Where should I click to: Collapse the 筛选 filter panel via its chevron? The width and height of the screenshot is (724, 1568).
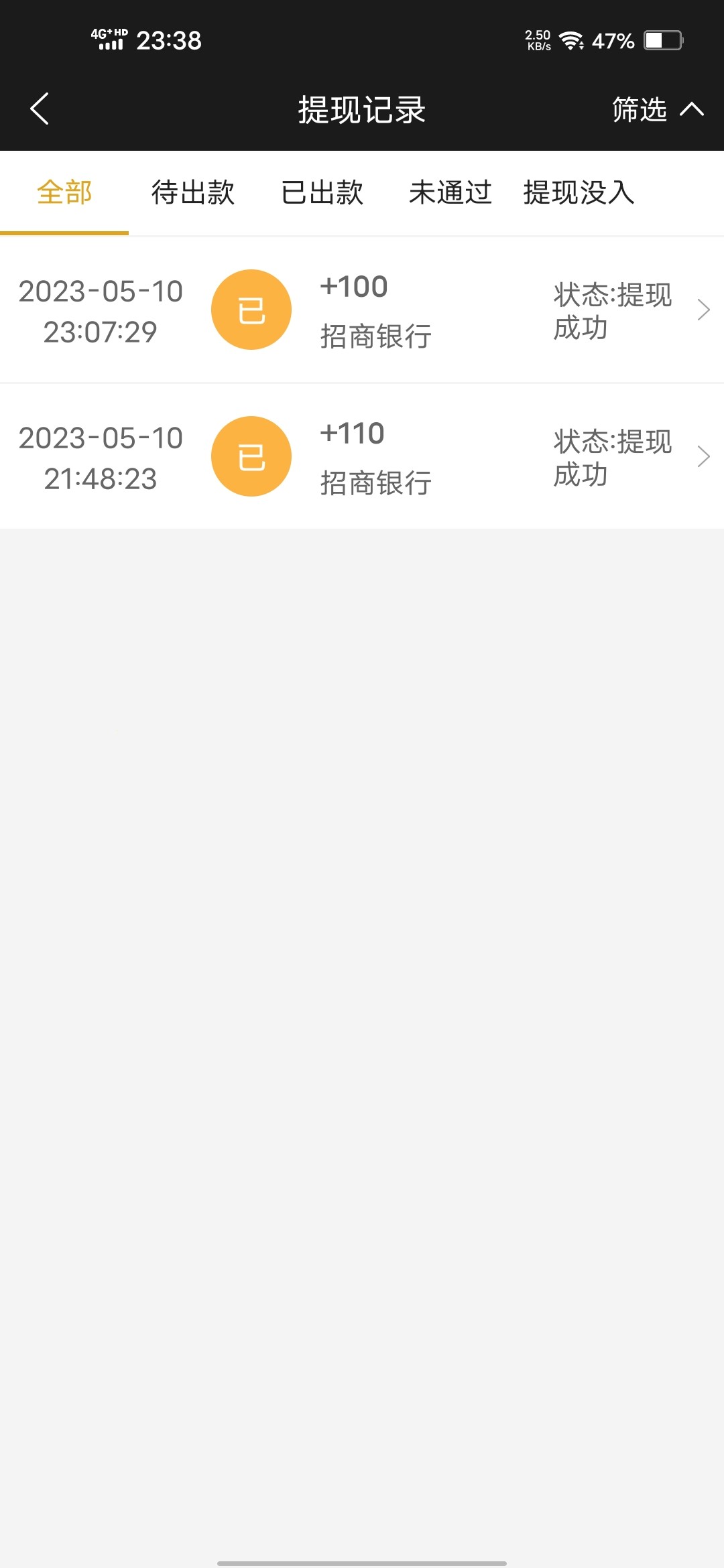[x=692, y=109]
